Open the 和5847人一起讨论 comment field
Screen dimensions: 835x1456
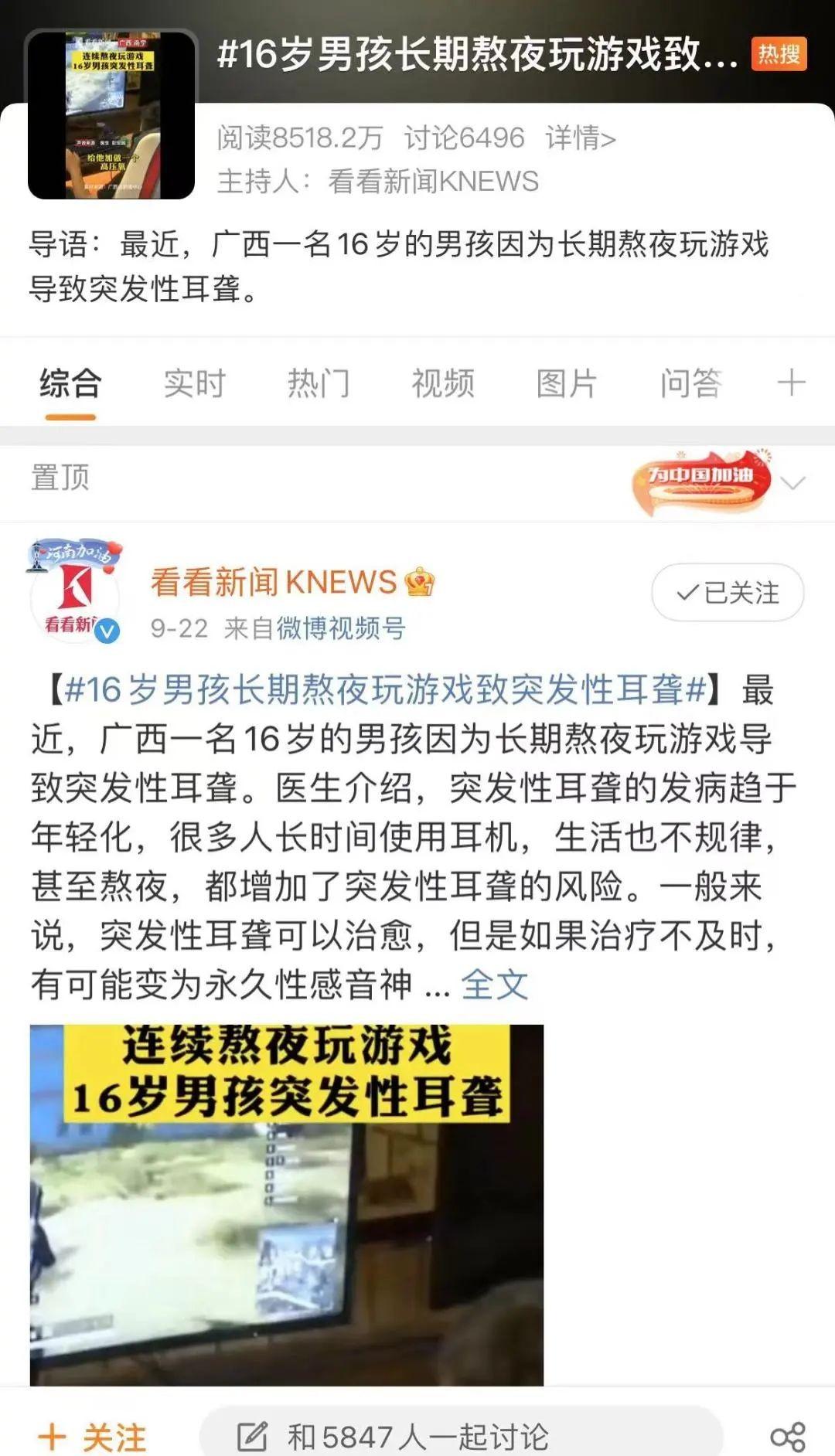[460, 1437]
